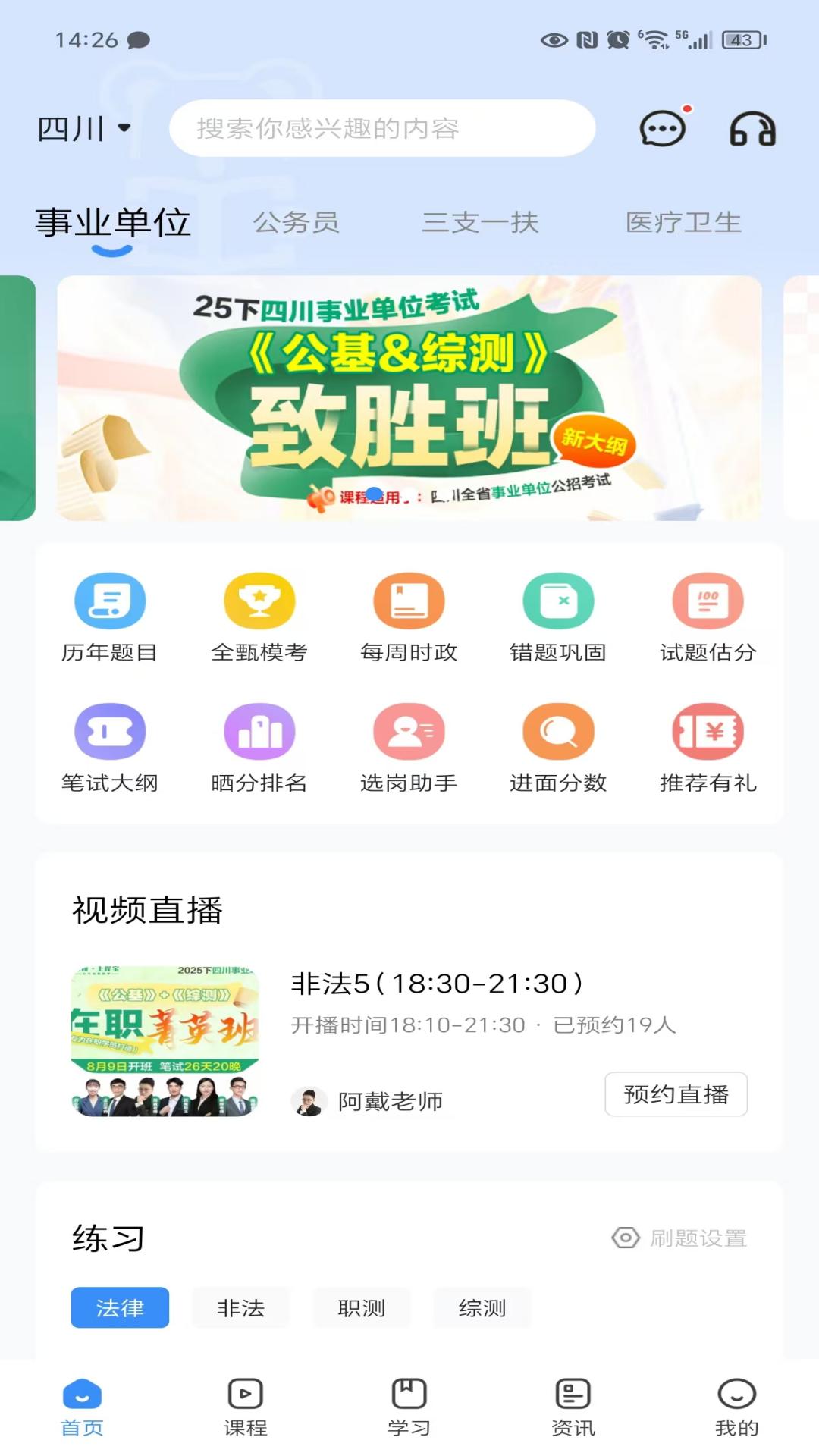Open customer service headset icon
The height and width of the screenshot is (1456, 819).
pos(752,130)
